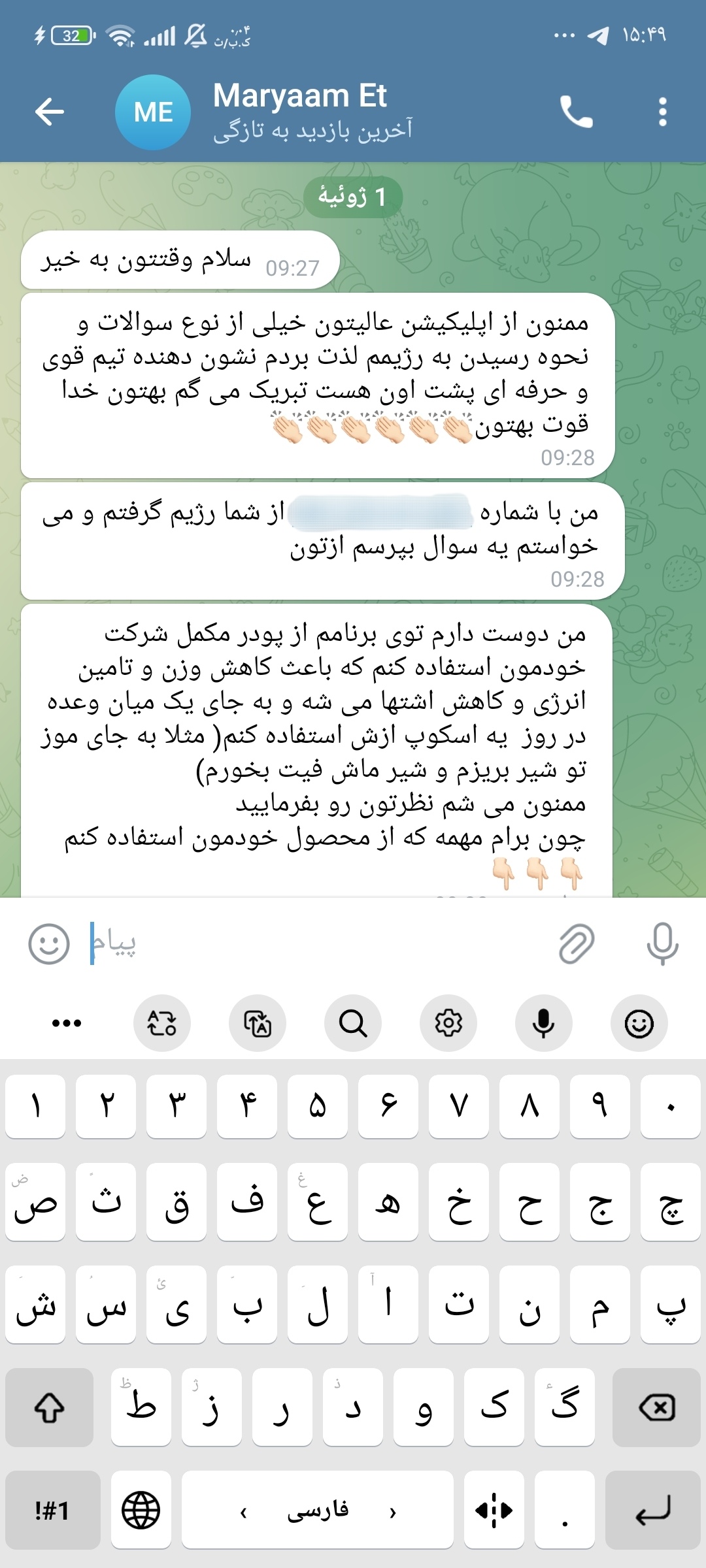The image size is (706, 1568).
Task: Tap the keyboard backspace key
Action: click(x=656, y=1407)
